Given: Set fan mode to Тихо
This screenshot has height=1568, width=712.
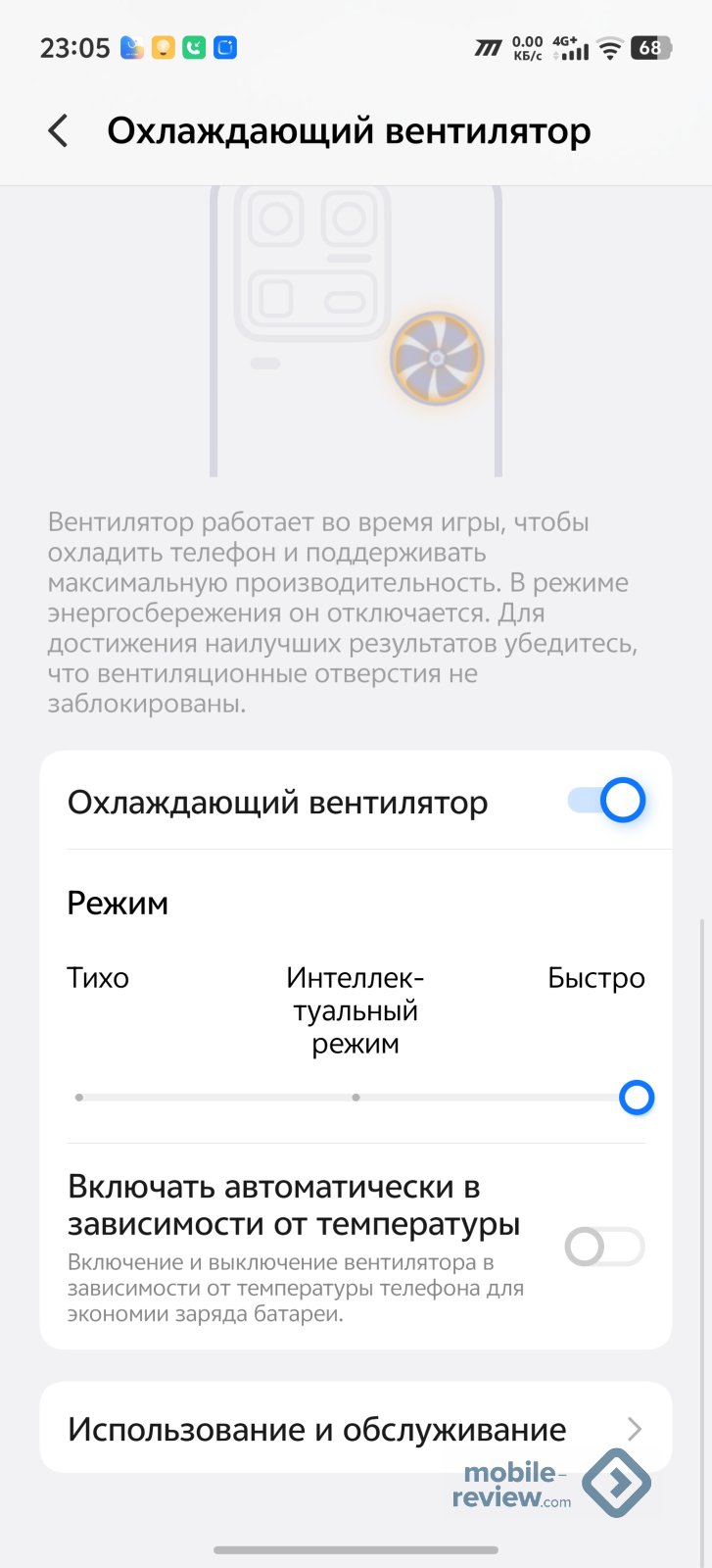Looking at the screenshot, I should point(79,1098).
